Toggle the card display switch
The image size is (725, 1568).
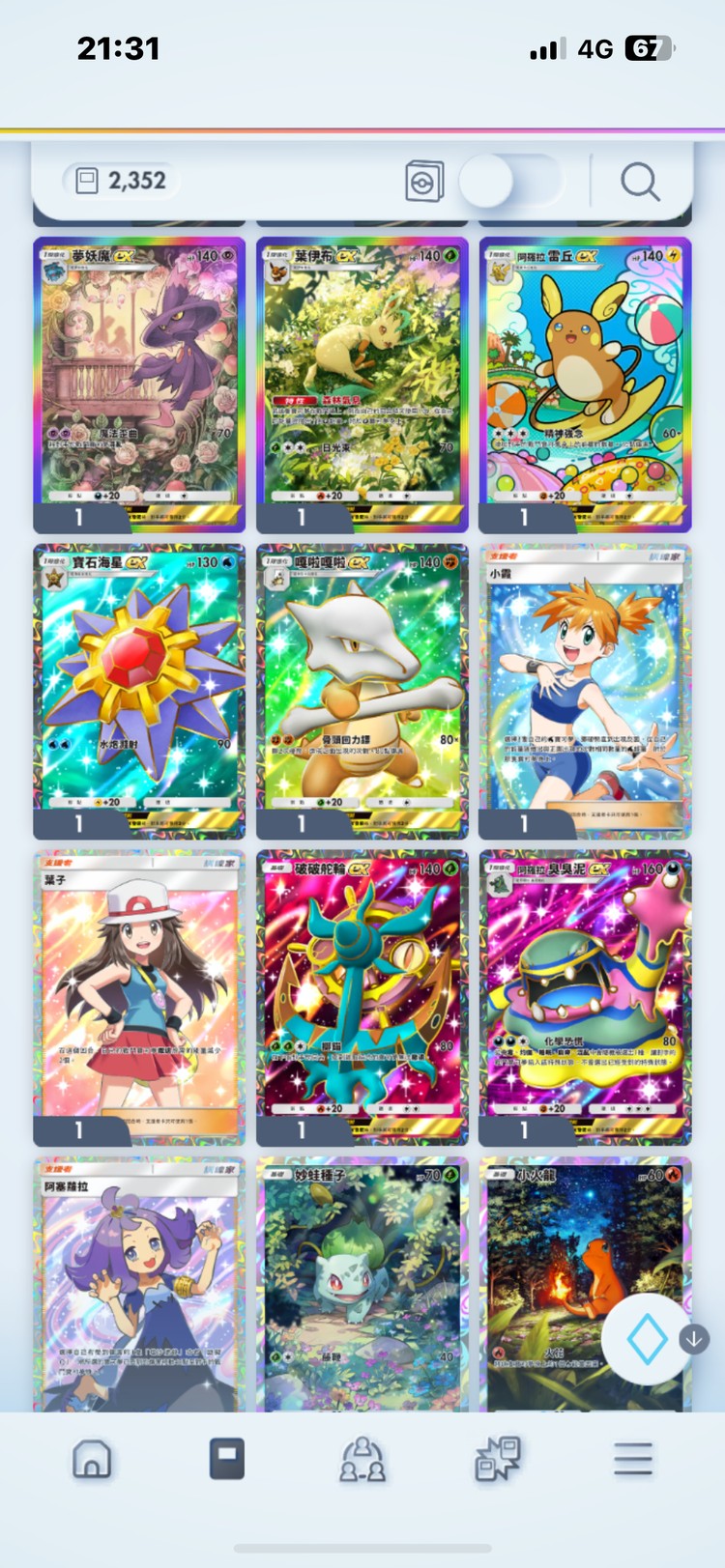click(x=510, y=181)
